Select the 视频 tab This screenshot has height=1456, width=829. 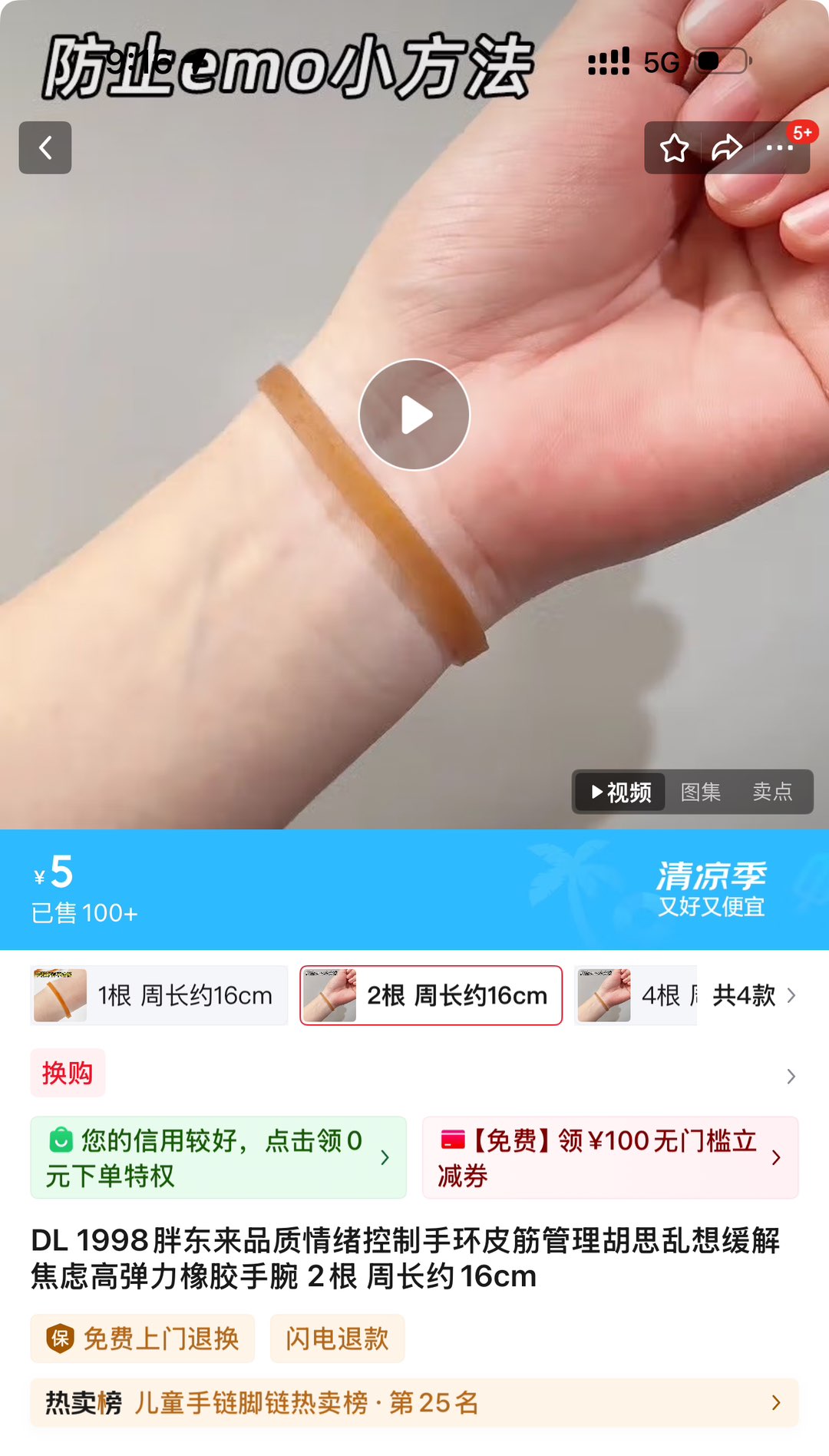click(x=620, y=792)
